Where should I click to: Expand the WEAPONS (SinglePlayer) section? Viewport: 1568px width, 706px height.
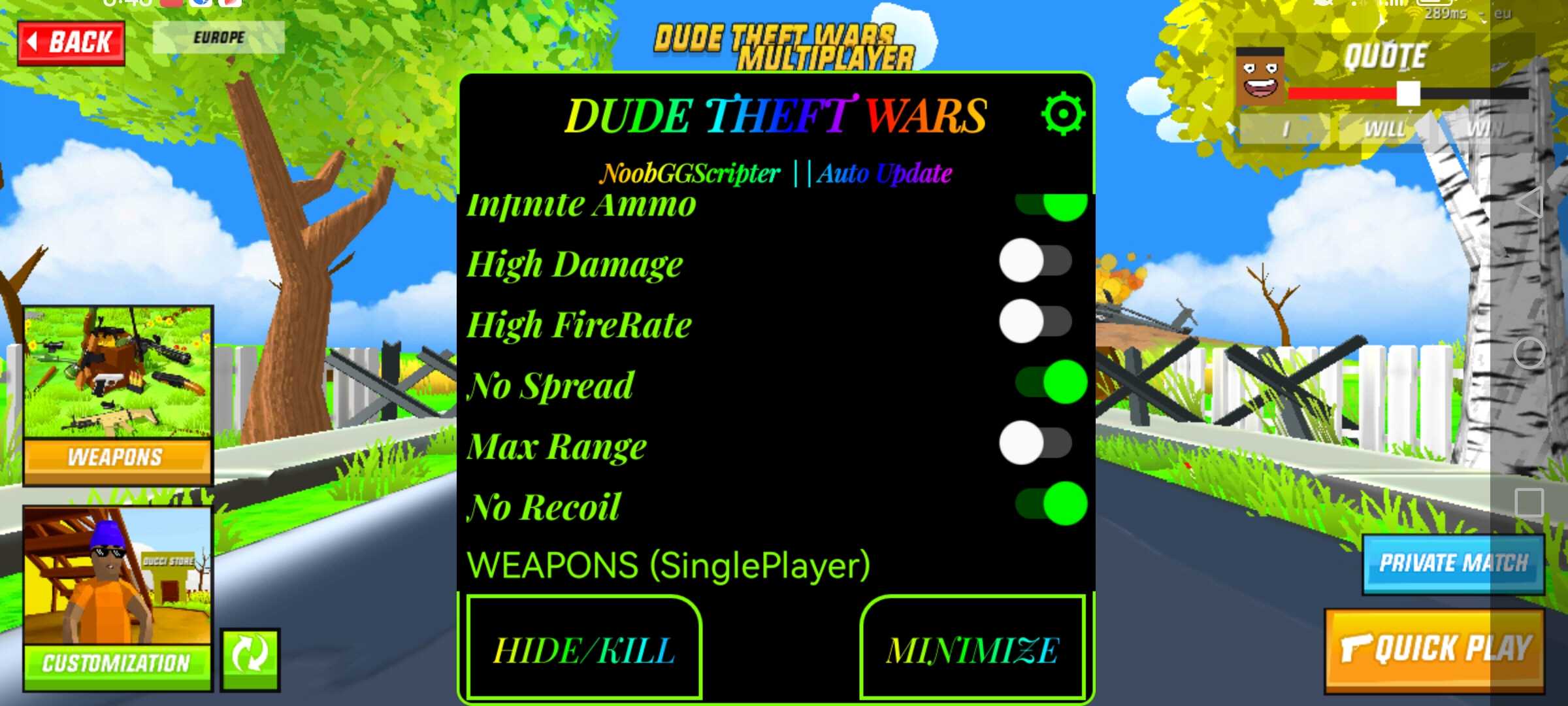(x=668, y=565)
